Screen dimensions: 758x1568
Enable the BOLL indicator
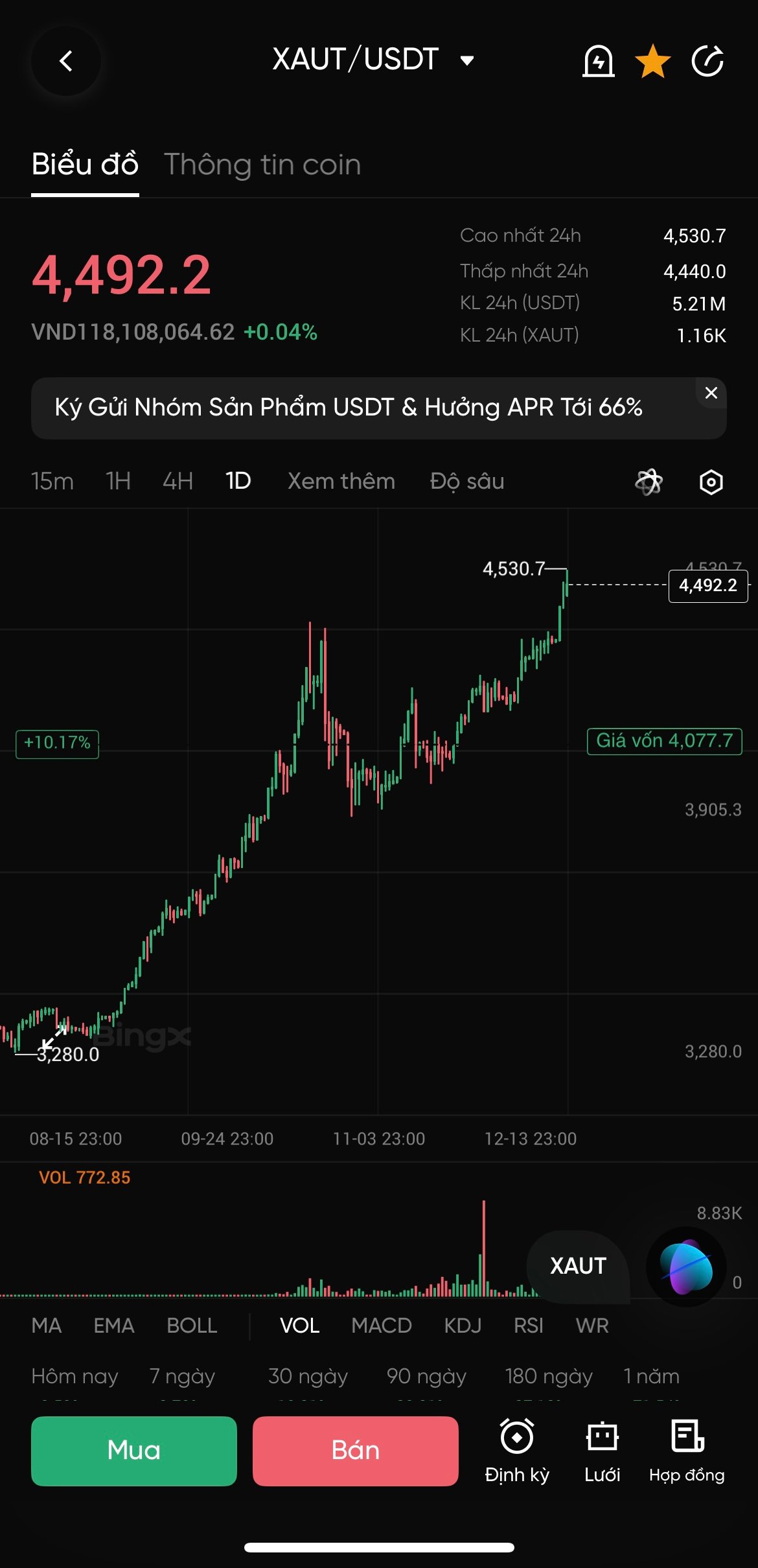pyautogui.click(x=192, y=1326)
